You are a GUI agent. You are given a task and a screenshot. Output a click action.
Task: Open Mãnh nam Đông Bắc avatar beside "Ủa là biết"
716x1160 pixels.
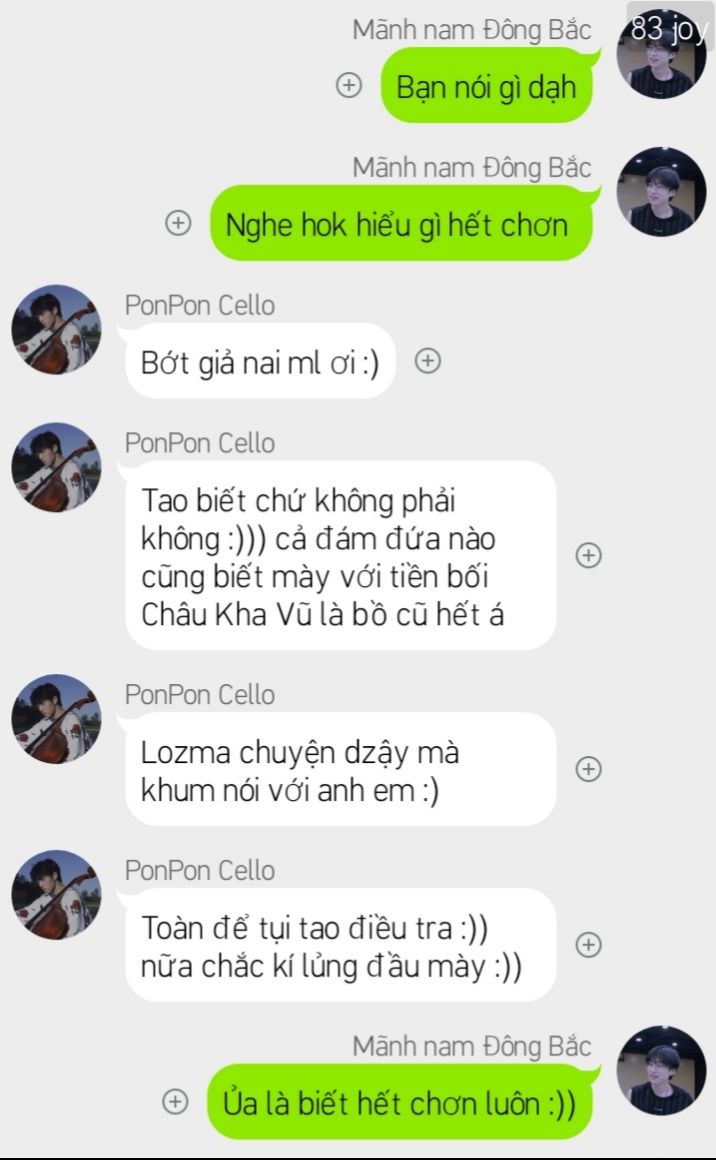[x=661, y=1070]
